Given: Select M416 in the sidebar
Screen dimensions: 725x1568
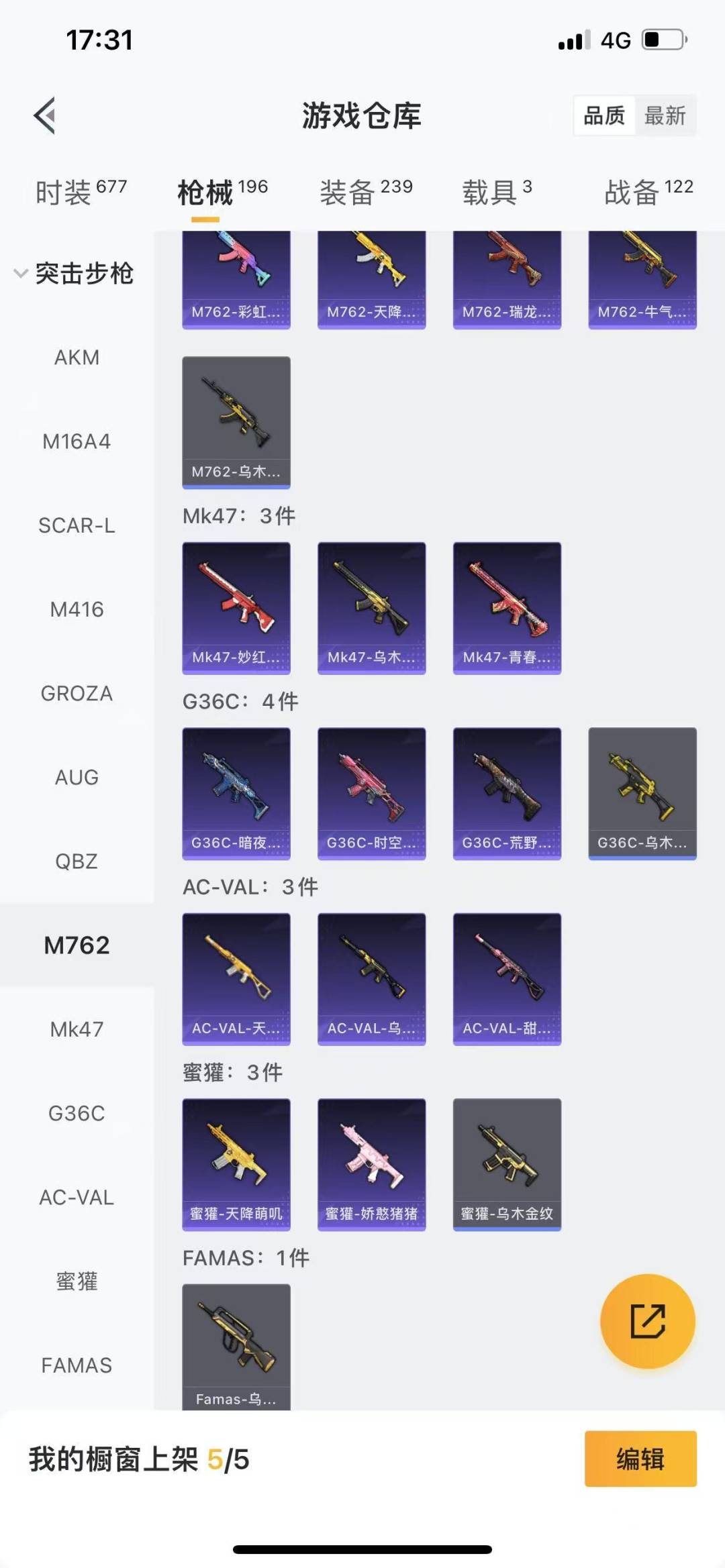Looking at the screenshot, I should [x=77, y=609].
